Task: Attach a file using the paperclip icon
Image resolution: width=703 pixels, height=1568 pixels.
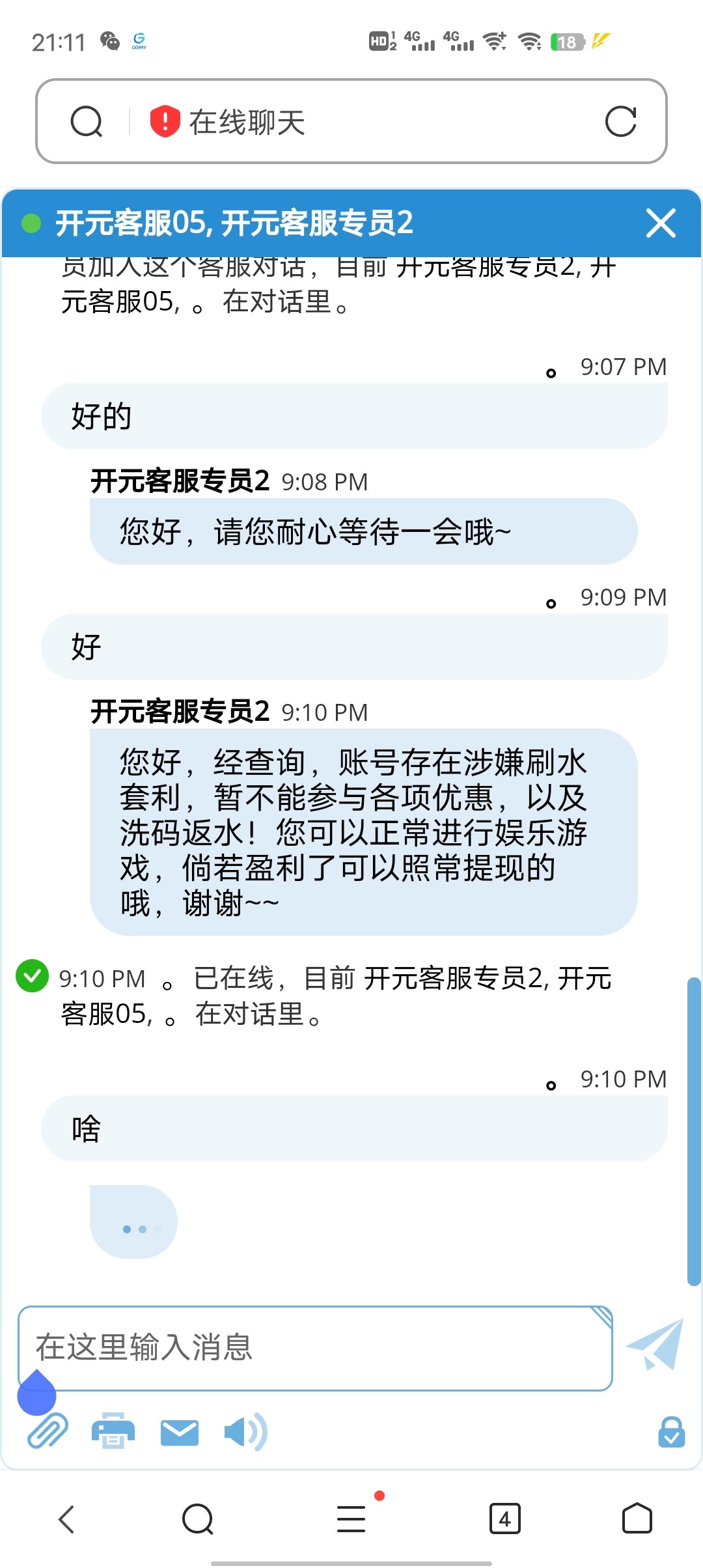Action: (x=47, y=1432)
